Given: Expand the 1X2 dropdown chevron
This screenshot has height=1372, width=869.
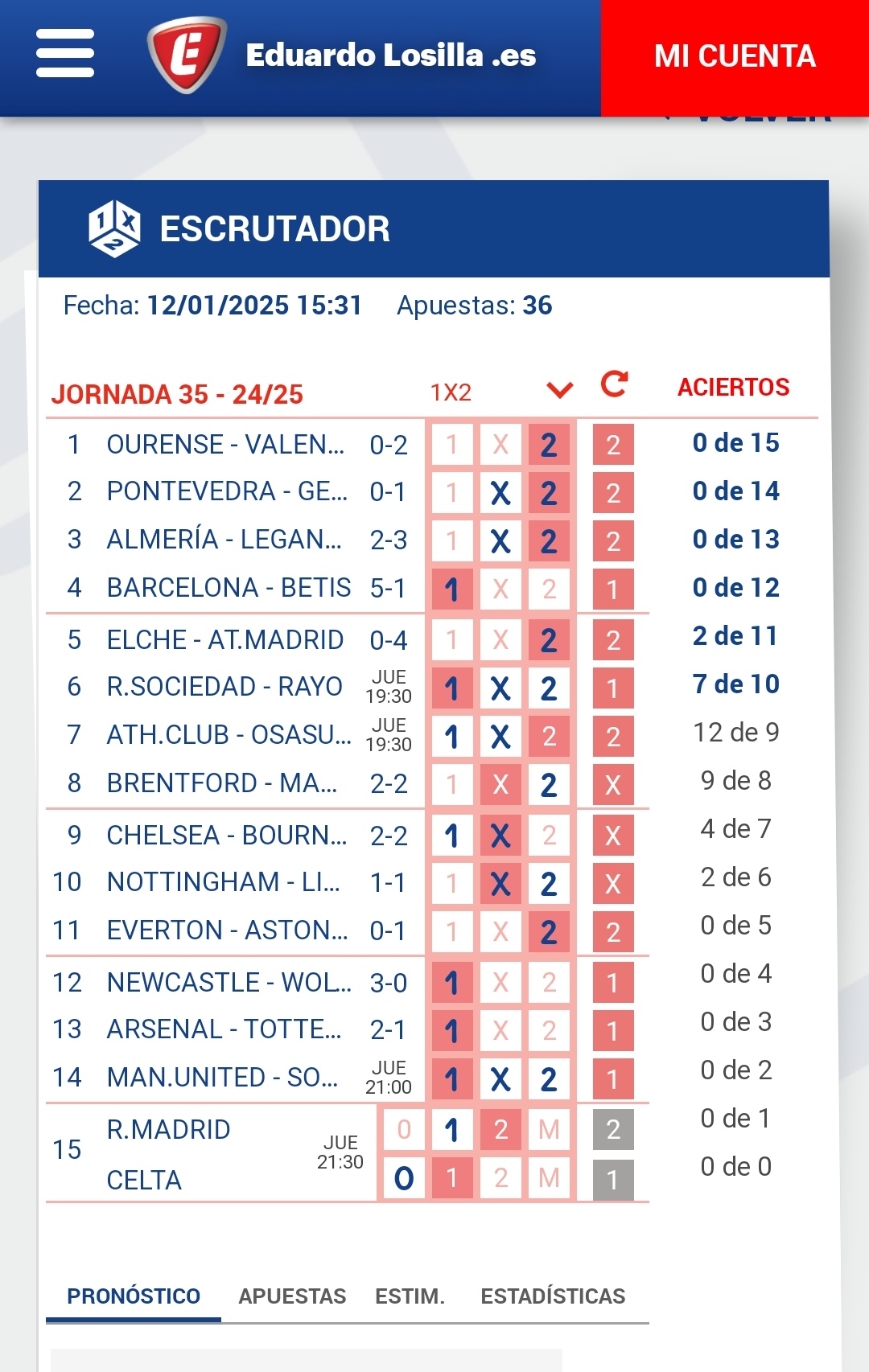Looking at the screenshot, I should tap(560, 391).
